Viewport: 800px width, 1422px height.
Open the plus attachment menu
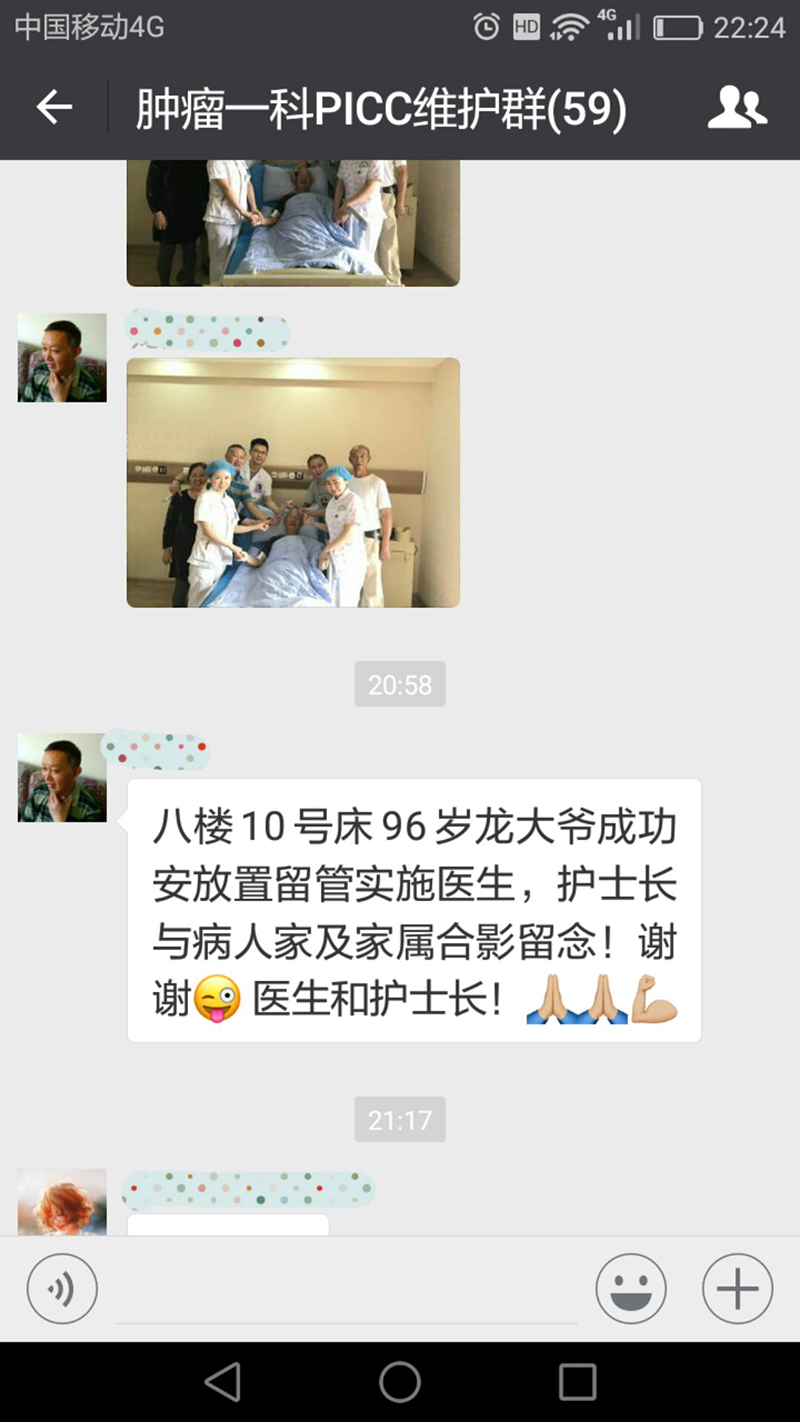tap(738, 1289)
